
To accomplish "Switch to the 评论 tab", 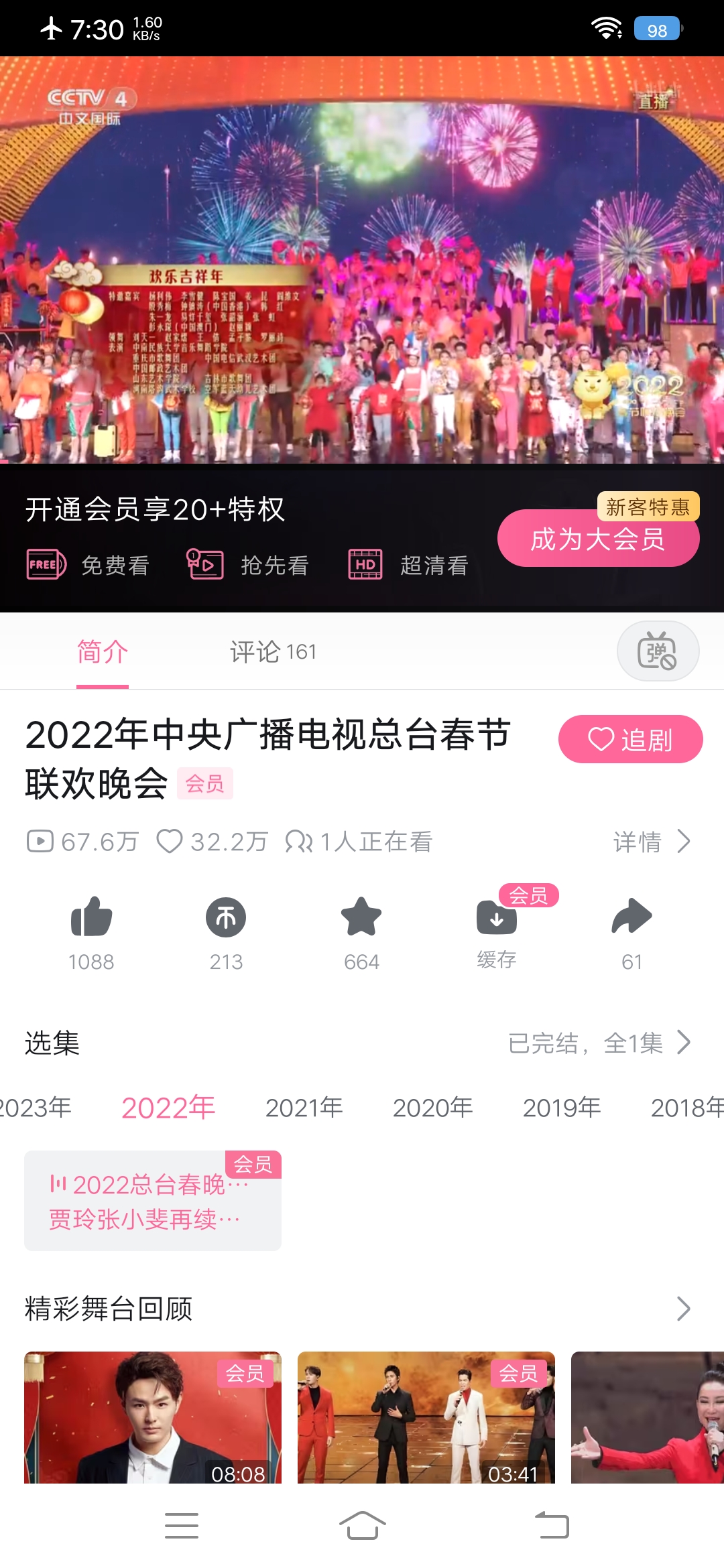I will [272, 651].
